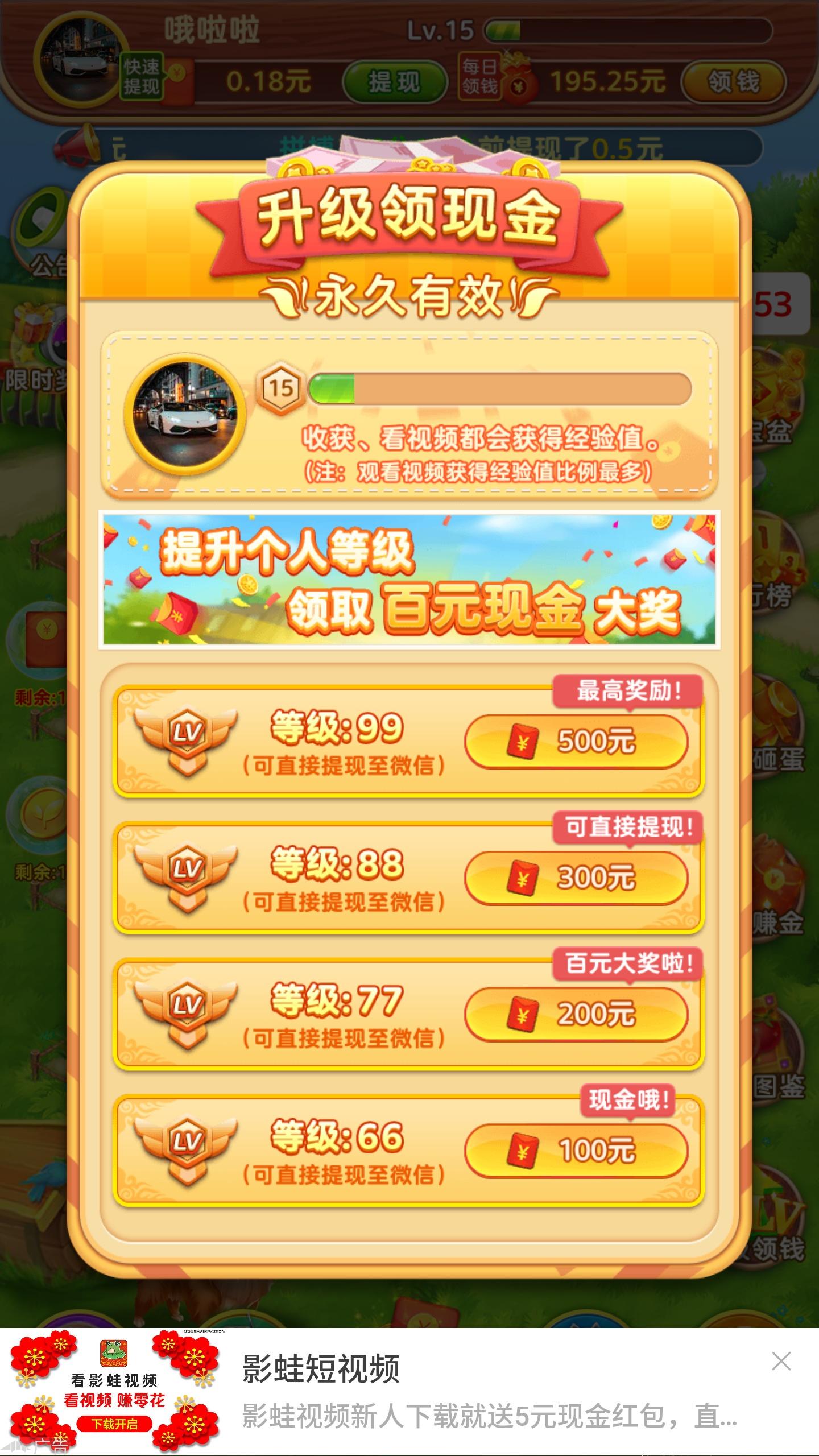
Task: Open the 影蛙短视频 ad
Action: [x=489, y=1392]
